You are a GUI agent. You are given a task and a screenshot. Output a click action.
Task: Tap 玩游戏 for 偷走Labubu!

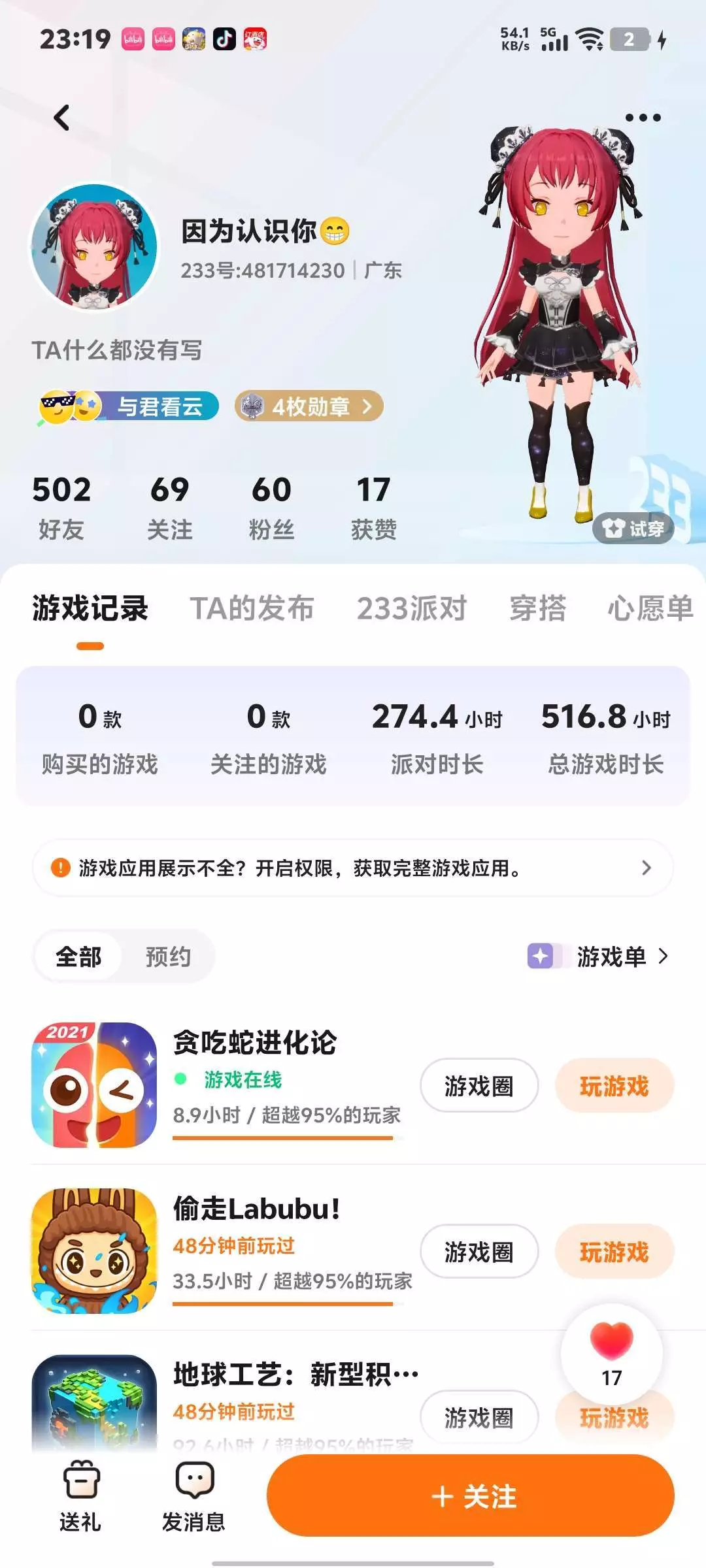(614, 1251)
